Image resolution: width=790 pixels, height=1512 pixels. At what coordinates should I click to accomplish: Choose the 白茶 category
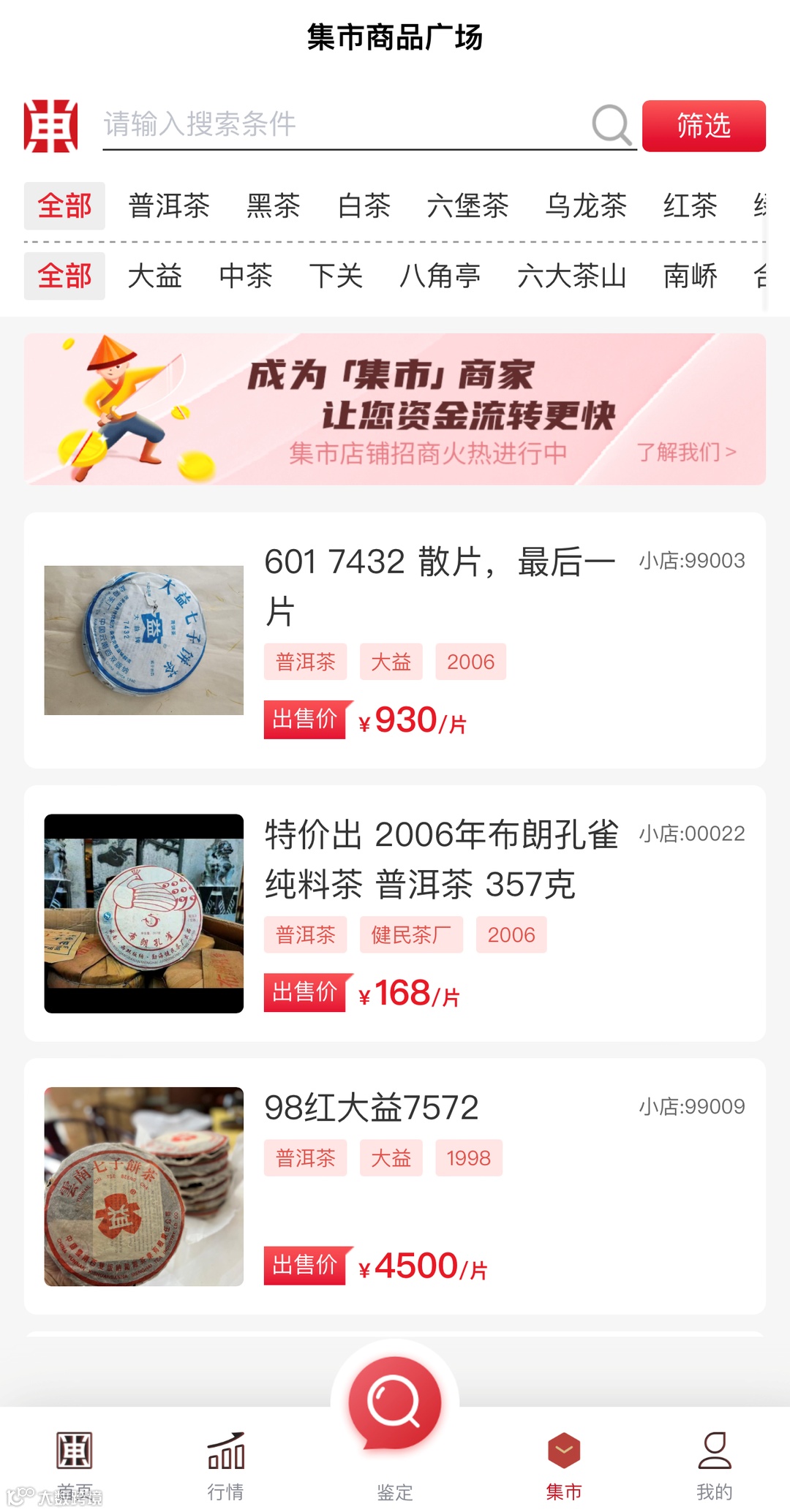364,206
